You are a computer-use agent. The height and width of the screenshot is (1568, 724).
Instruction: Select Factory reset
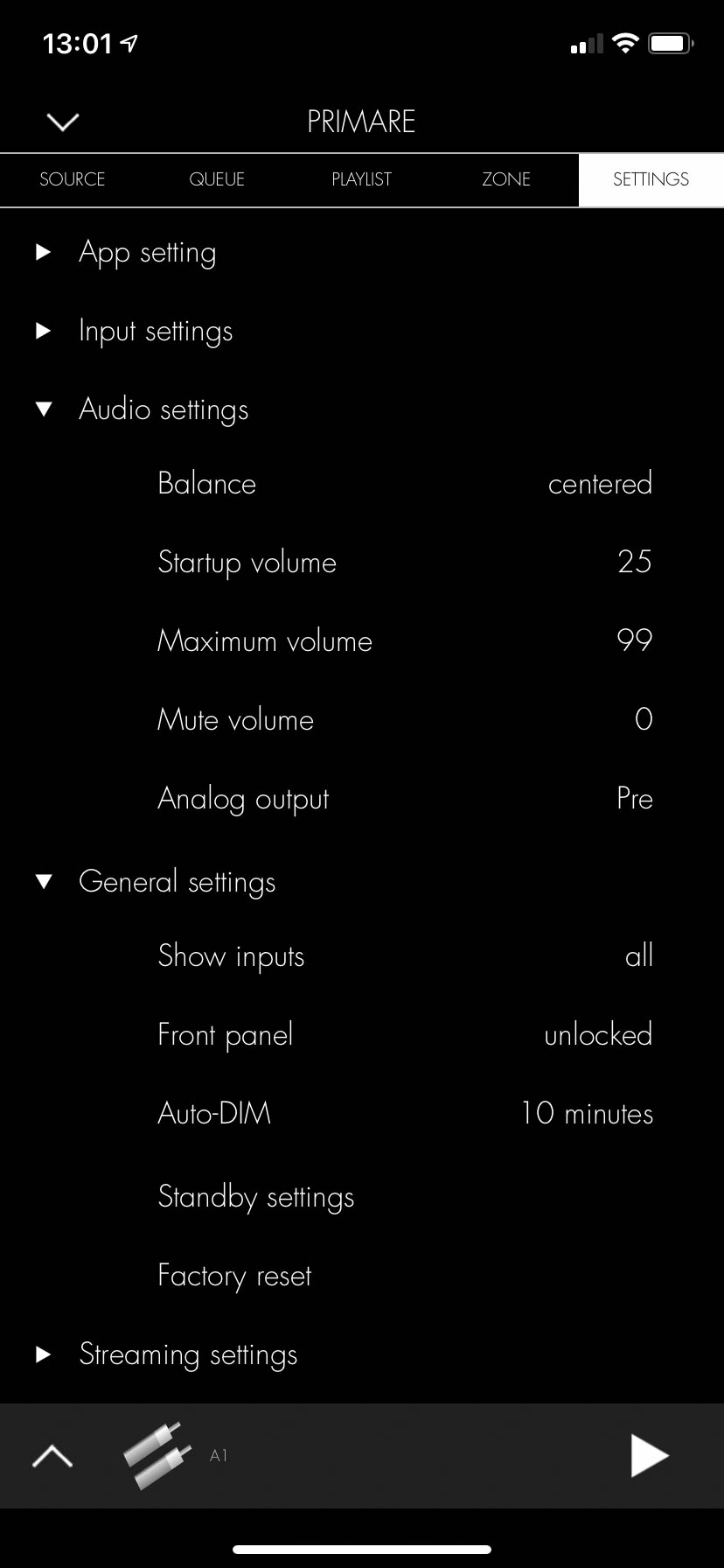234,1276
